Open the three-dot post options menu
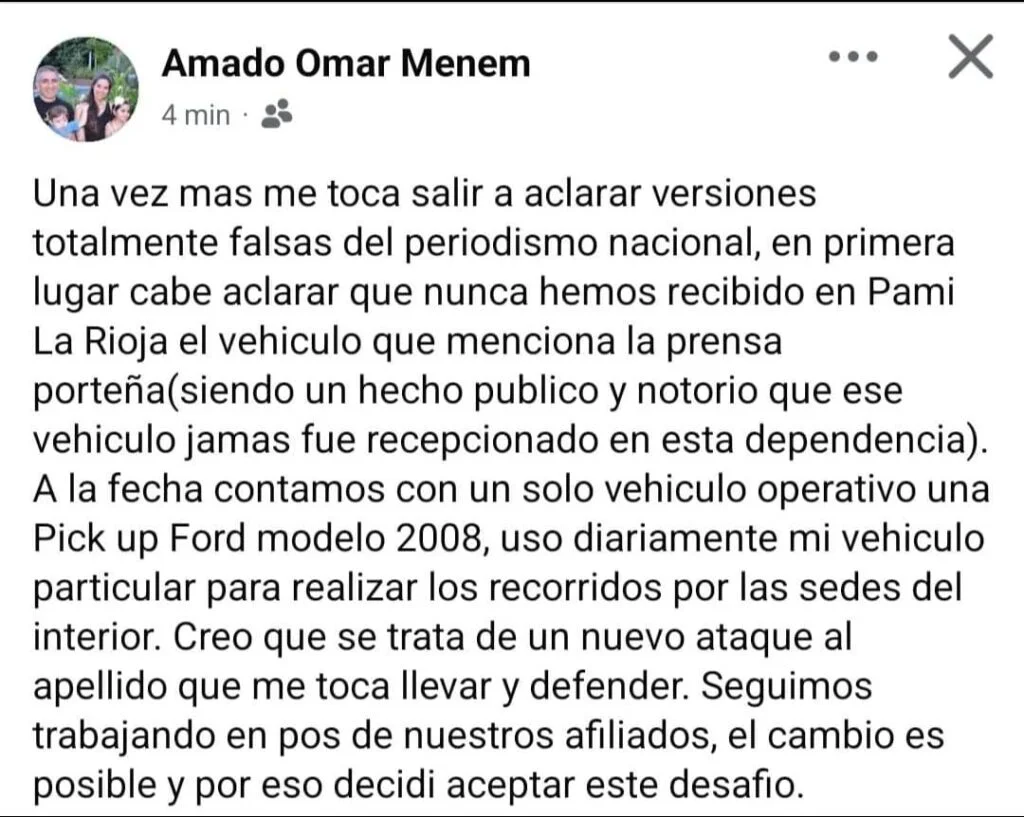The height and width of the screenshot is (817, 1024). pos(853,57)
